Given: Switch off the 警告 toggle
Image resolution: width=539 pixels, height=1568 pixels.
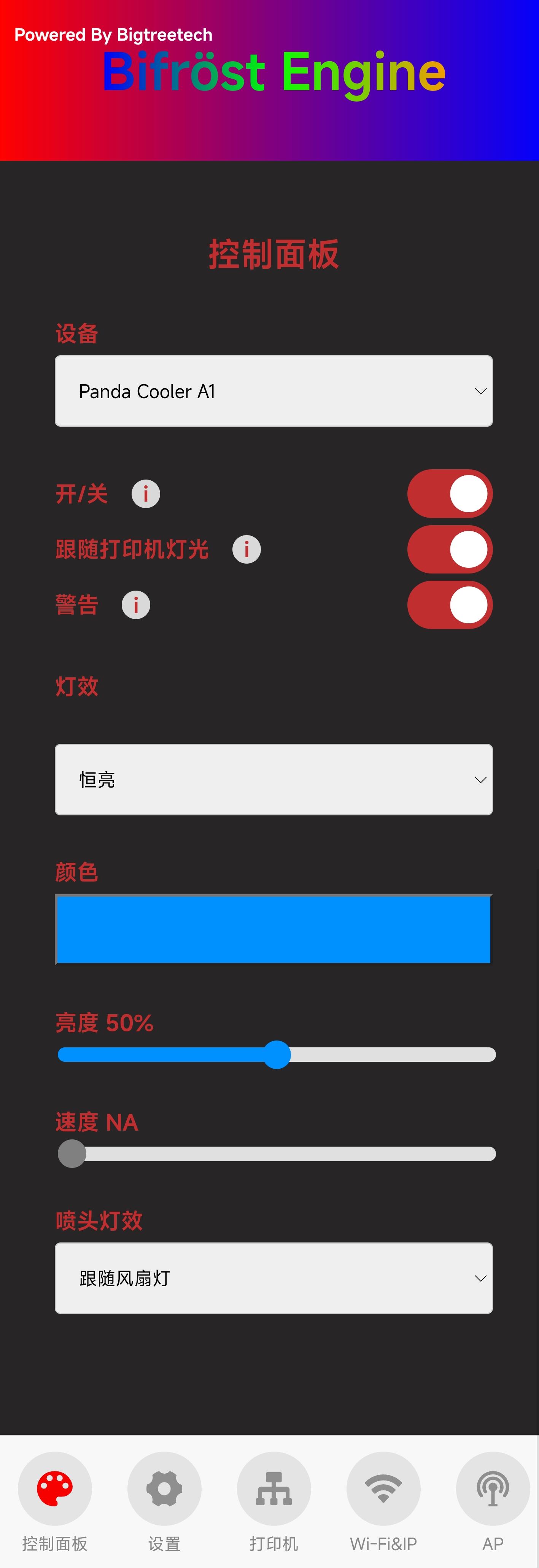Looking at the screenshot, I should coord(450,605).
